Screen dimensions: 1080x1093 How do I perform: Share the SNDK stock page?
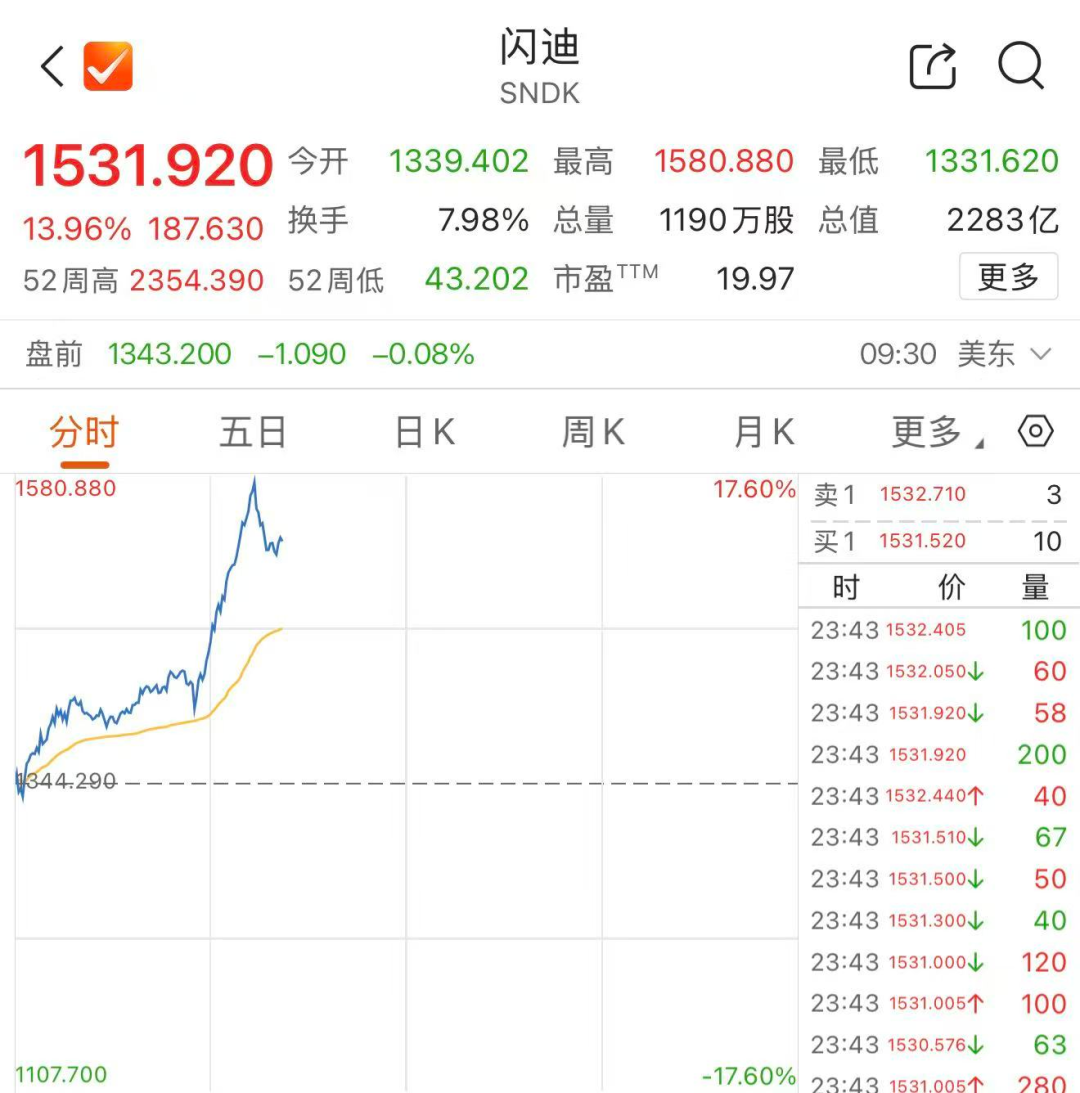932,66
